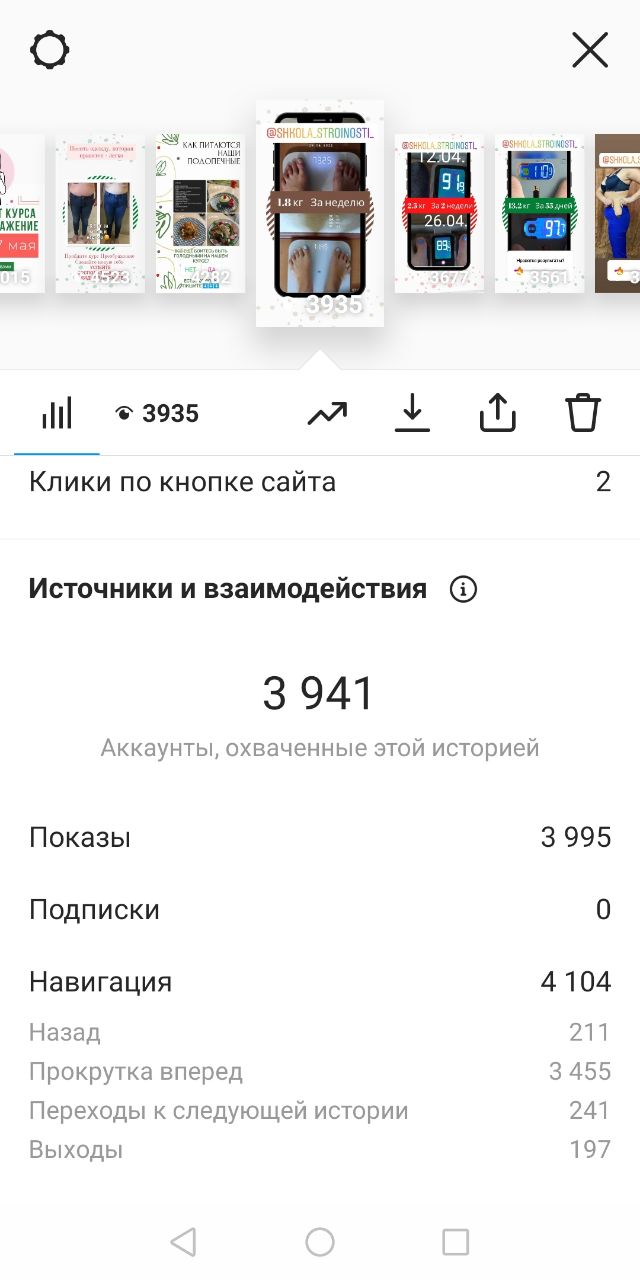Select the jeans before-after story thumbnail
Viewport: 640px width, 1280px height.
tap(100, 213)
